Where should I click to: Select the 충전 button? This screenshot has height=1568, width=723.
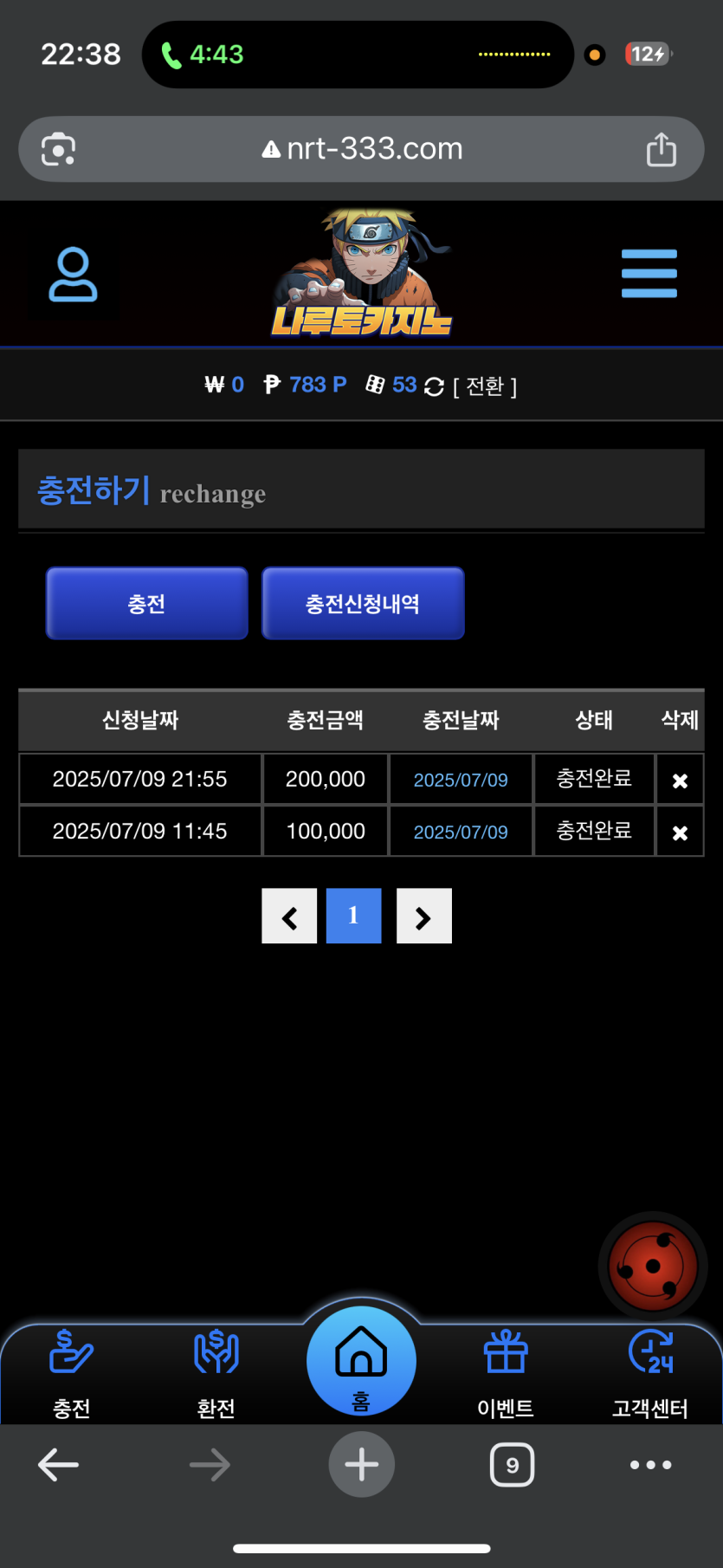tap(146, 604)
